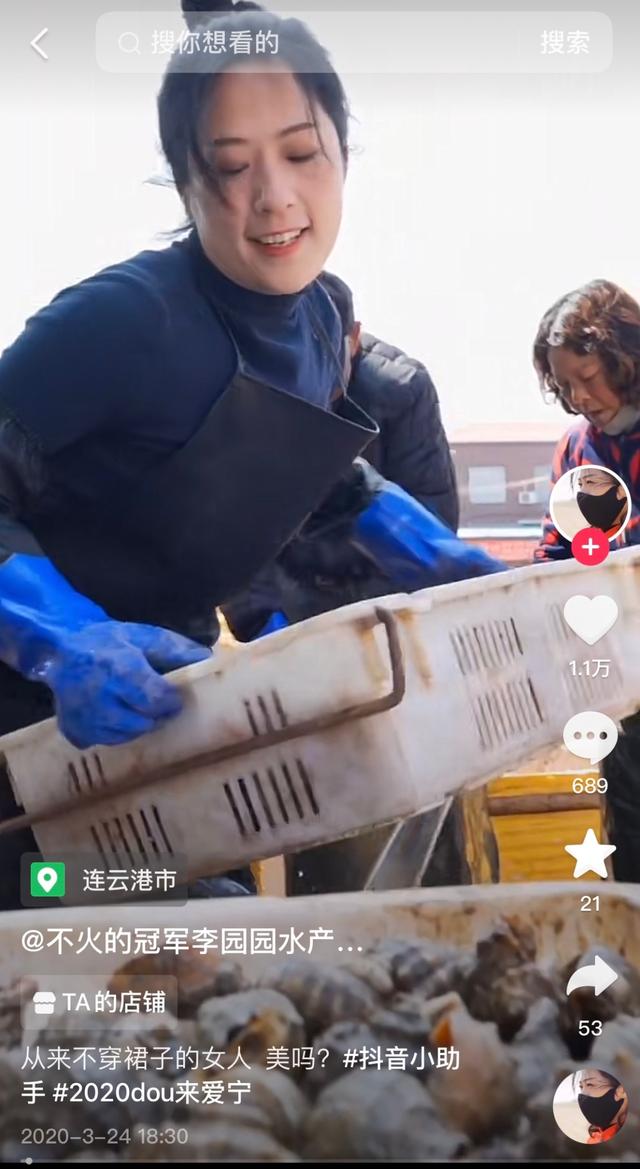Tap the 搜索 search button

[565, 42]
